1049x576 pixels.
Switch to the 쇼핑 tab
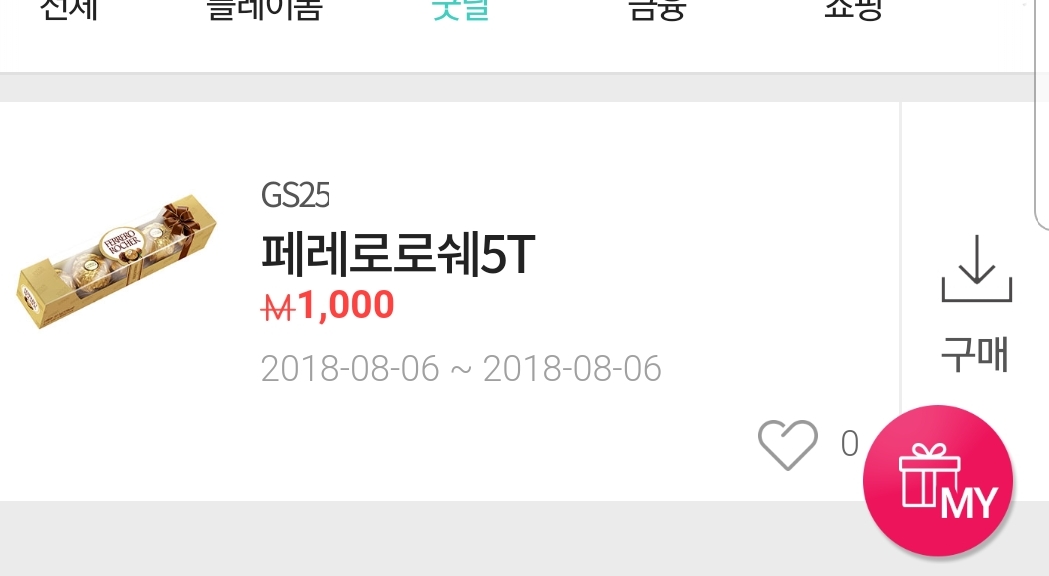click(x=853, y=12)
